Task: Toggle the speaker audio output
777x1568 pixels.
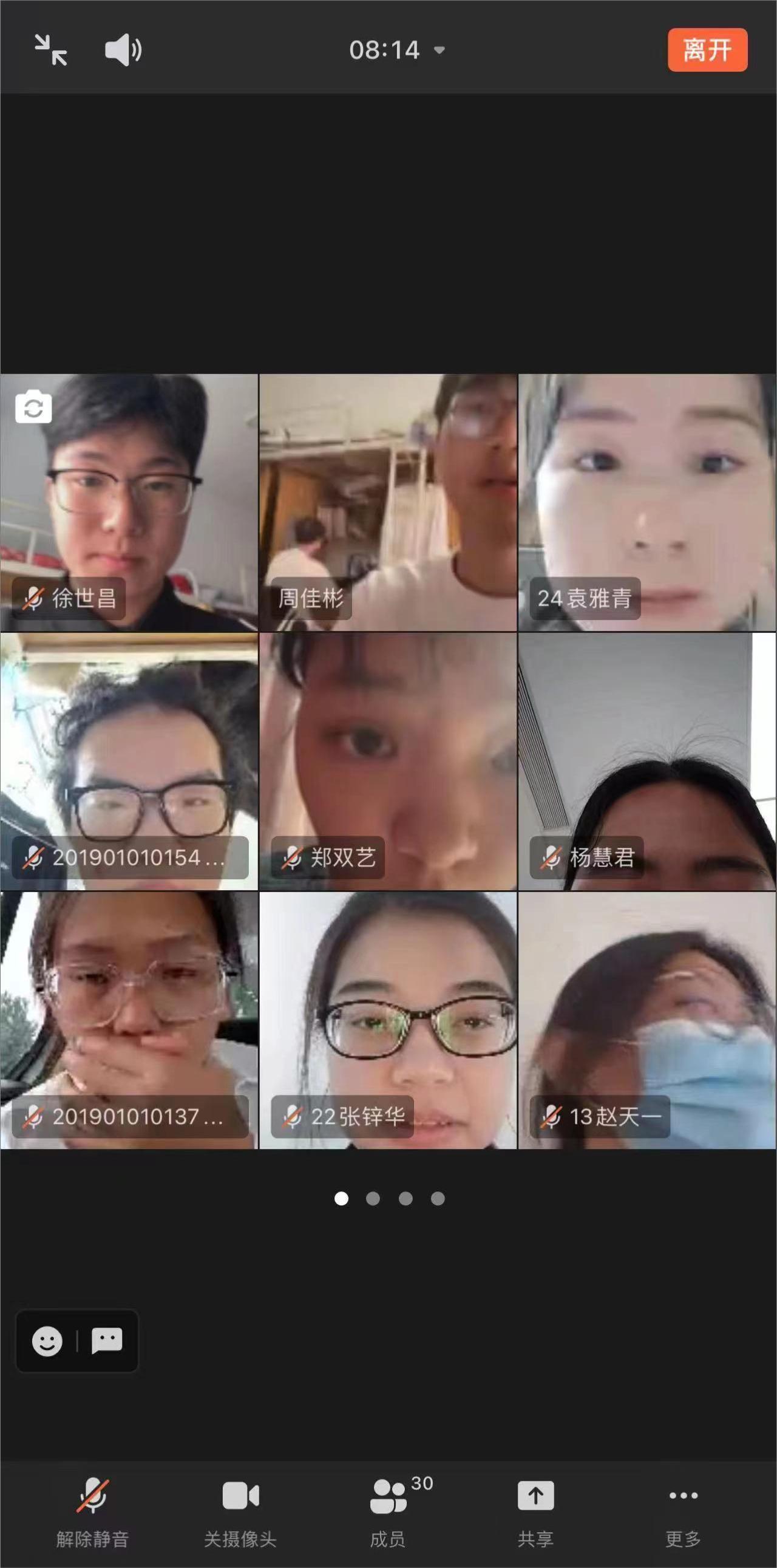Action: [123, 50]
